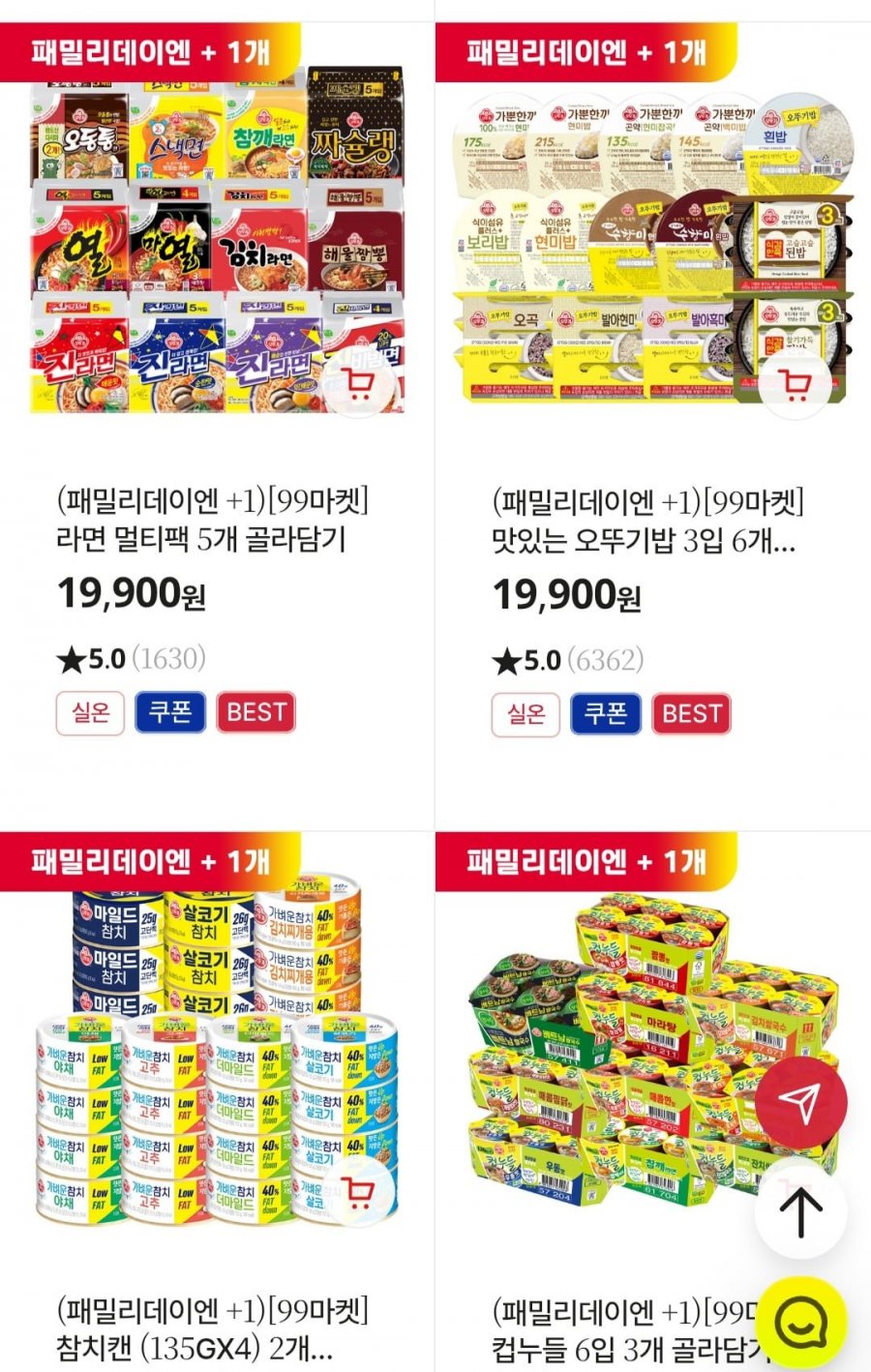Add 라면 멀티팩 to the cart
The image size is (871, 1372).
tap(358, 384)
